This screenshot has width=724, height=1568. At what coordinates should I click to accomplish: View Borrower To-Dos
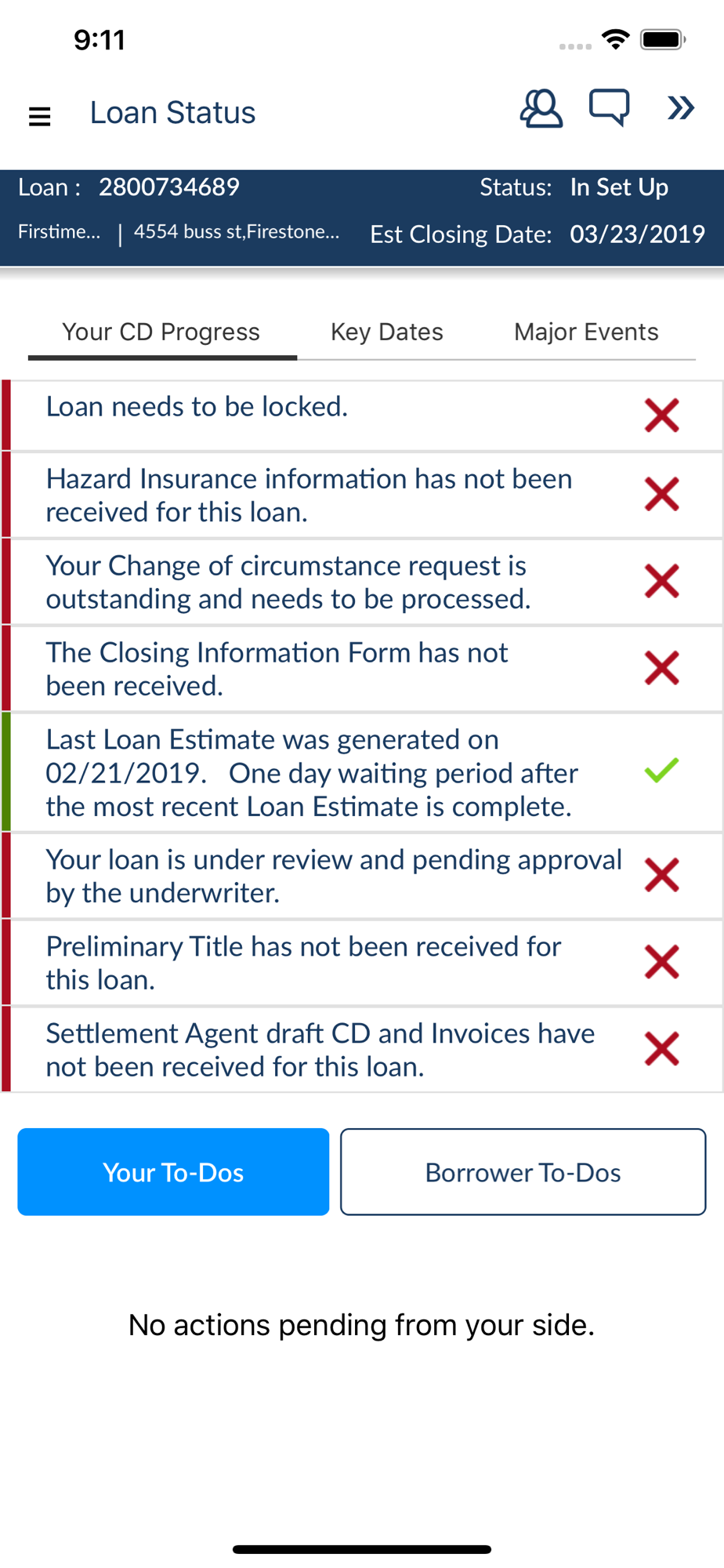pyautogui.click(x=523, y=1172)
